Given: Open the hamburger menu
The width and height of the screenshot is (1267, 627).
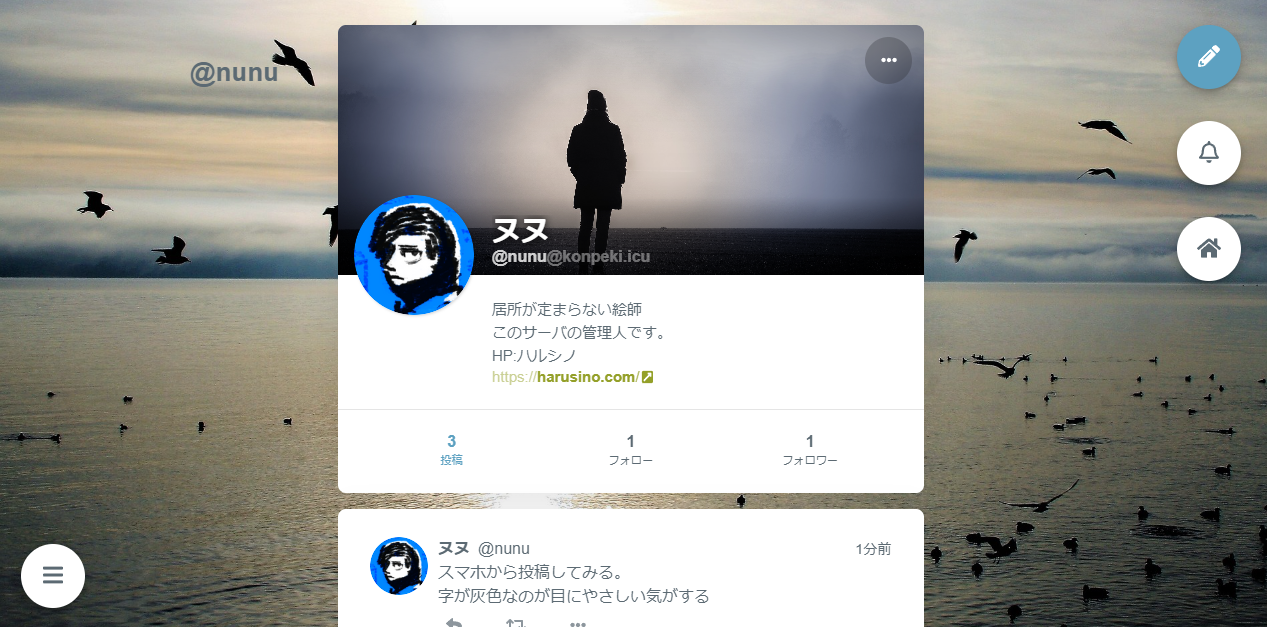Looking at the screenshot, I should [x=53, y=576].
